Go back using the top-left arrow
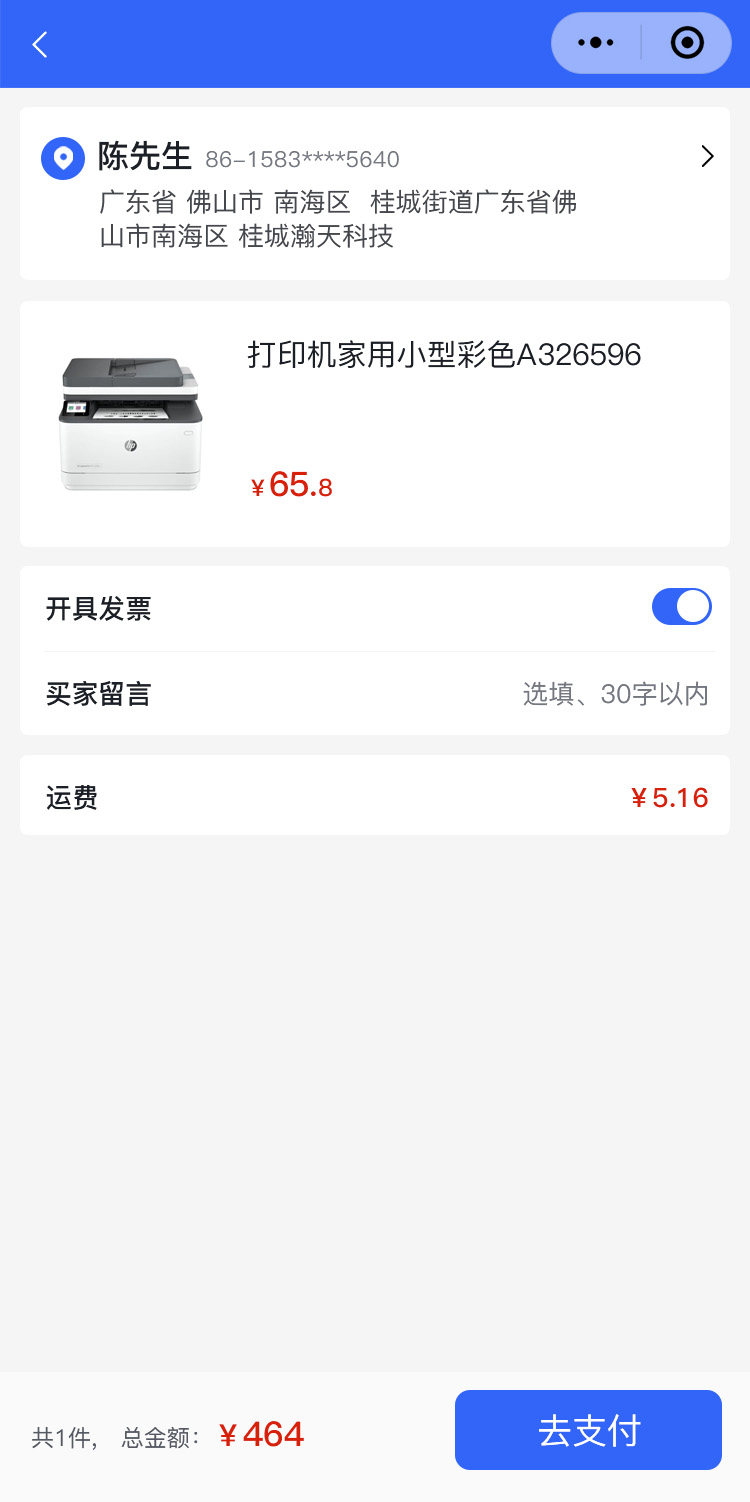Image resolution: width=750 pixels, height=1502 pixels. point(40,44)
